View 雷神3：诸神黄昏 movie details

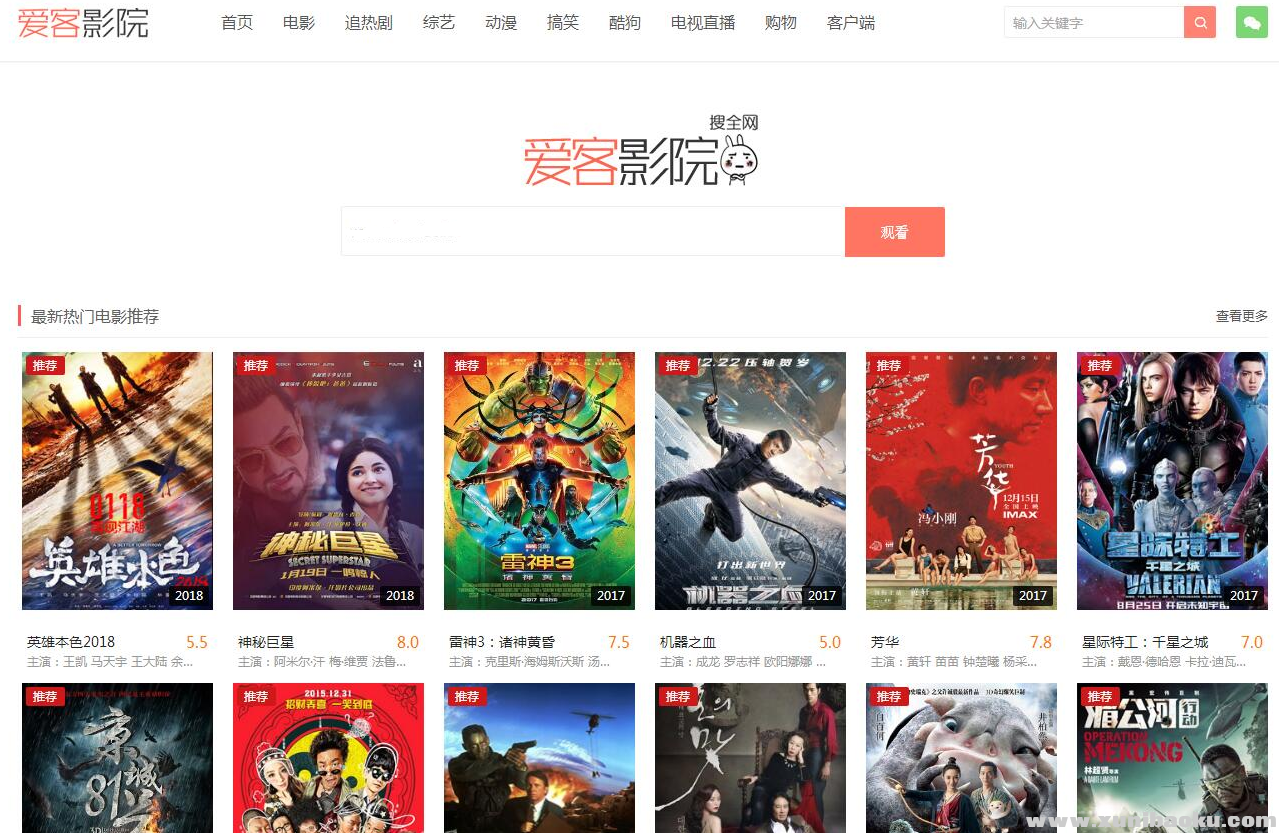(x=539, y=481)
